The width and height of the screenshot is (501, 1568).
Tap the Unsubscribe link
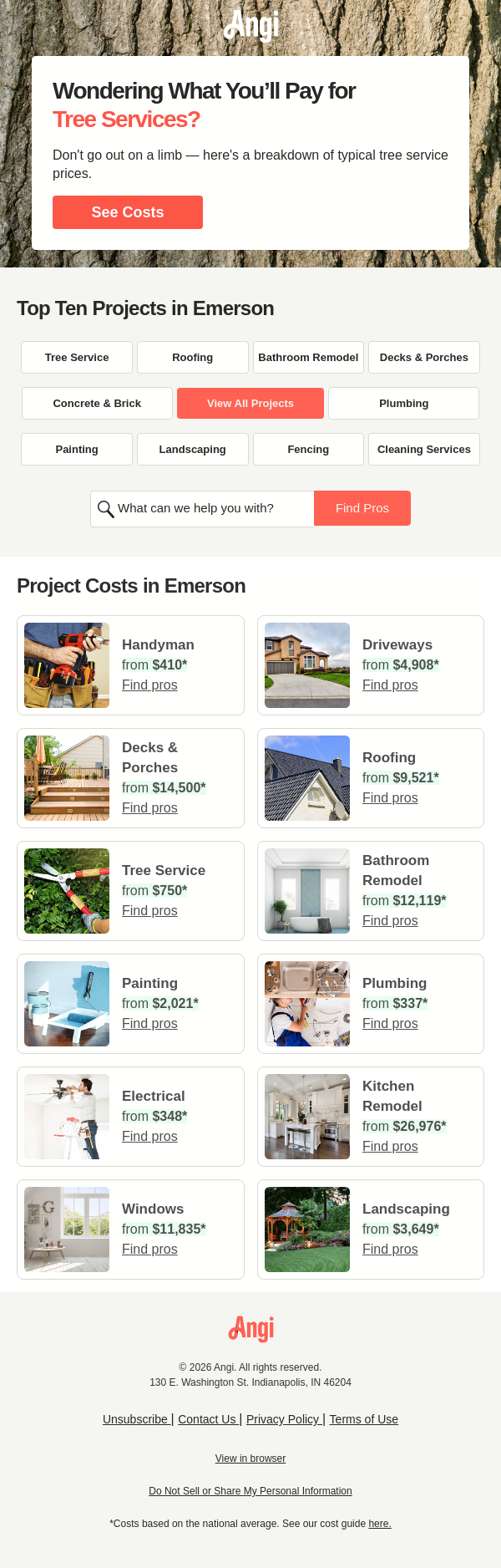135,1419
